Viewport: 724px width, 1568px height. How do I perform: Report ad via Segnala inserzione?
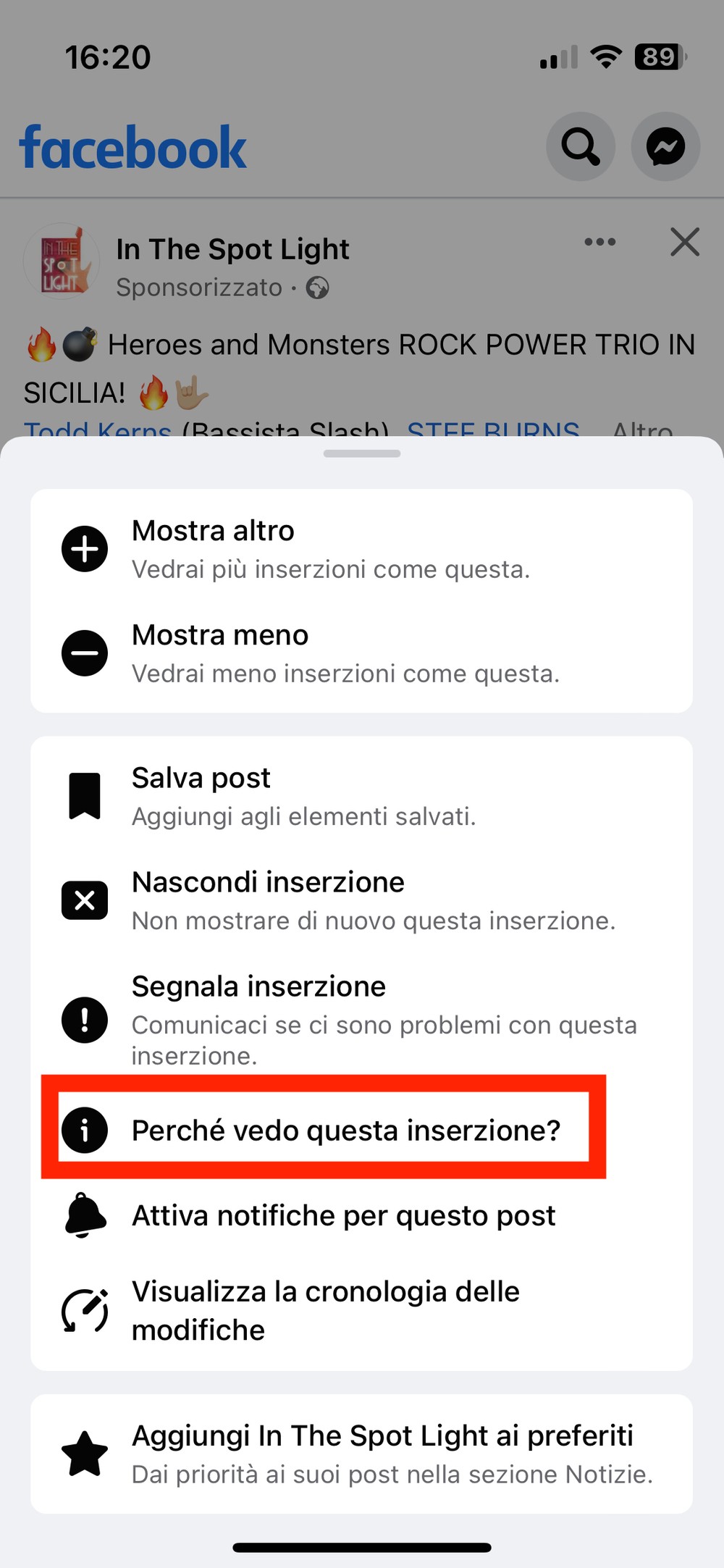361,1020
